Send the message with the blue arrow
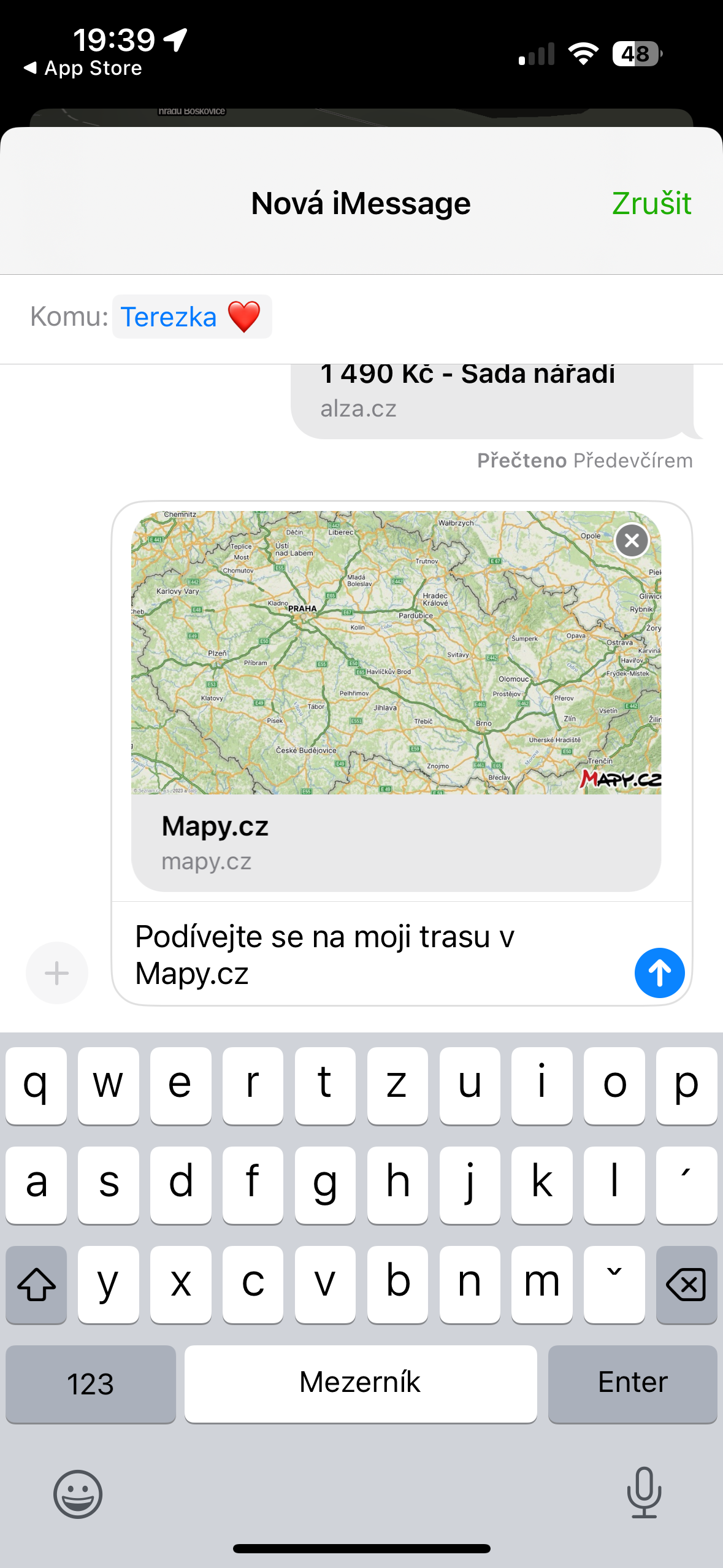723x1568 pixels. click(x=659, y=973)
